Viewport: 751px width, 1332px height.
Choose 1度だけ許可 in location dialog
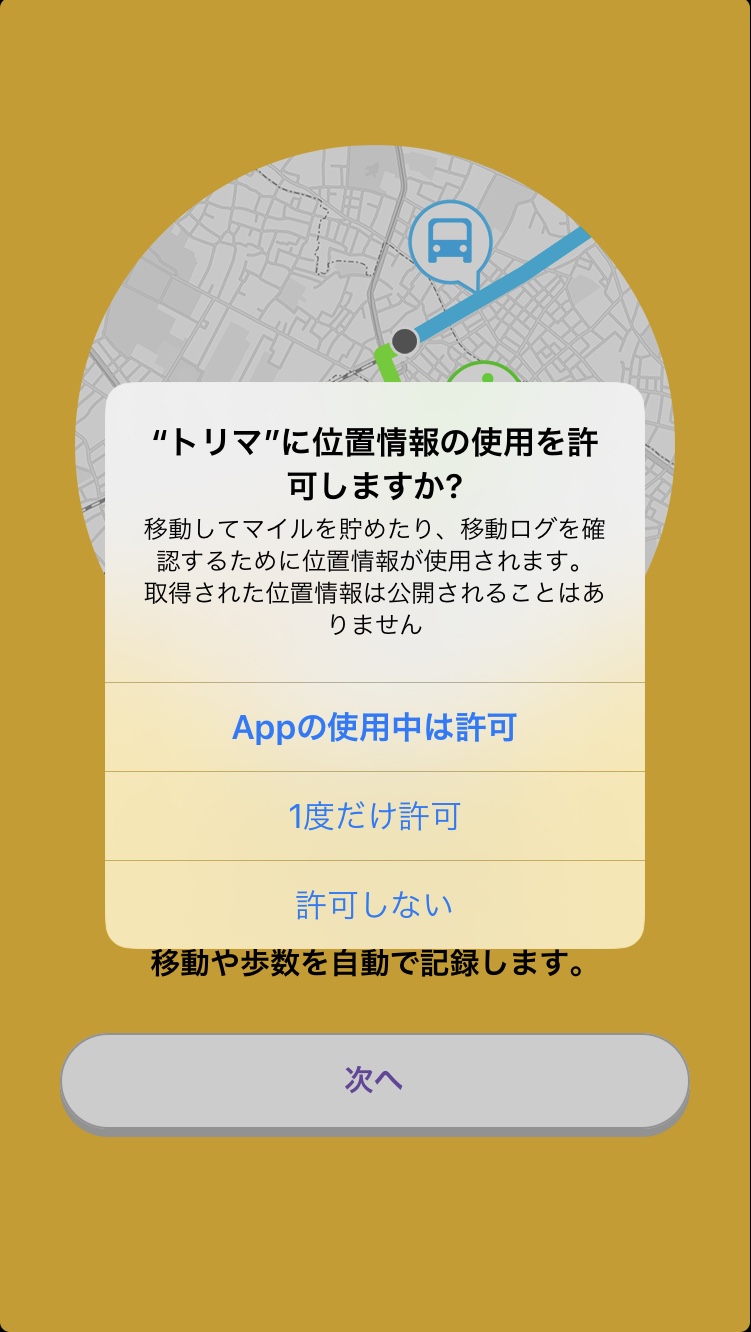(x=374, y=816)
